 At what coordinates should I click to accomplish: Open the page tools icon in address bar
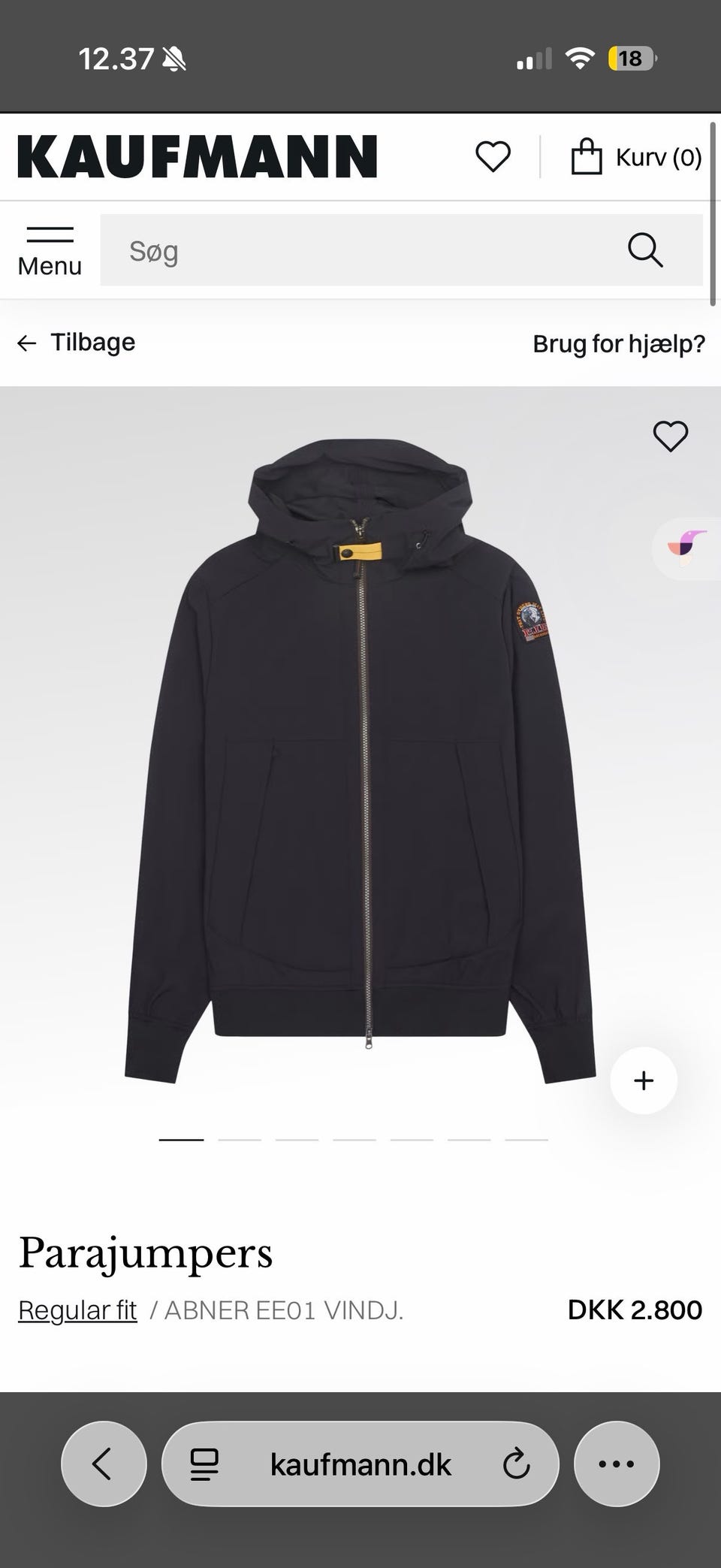tap(204, 1464)
